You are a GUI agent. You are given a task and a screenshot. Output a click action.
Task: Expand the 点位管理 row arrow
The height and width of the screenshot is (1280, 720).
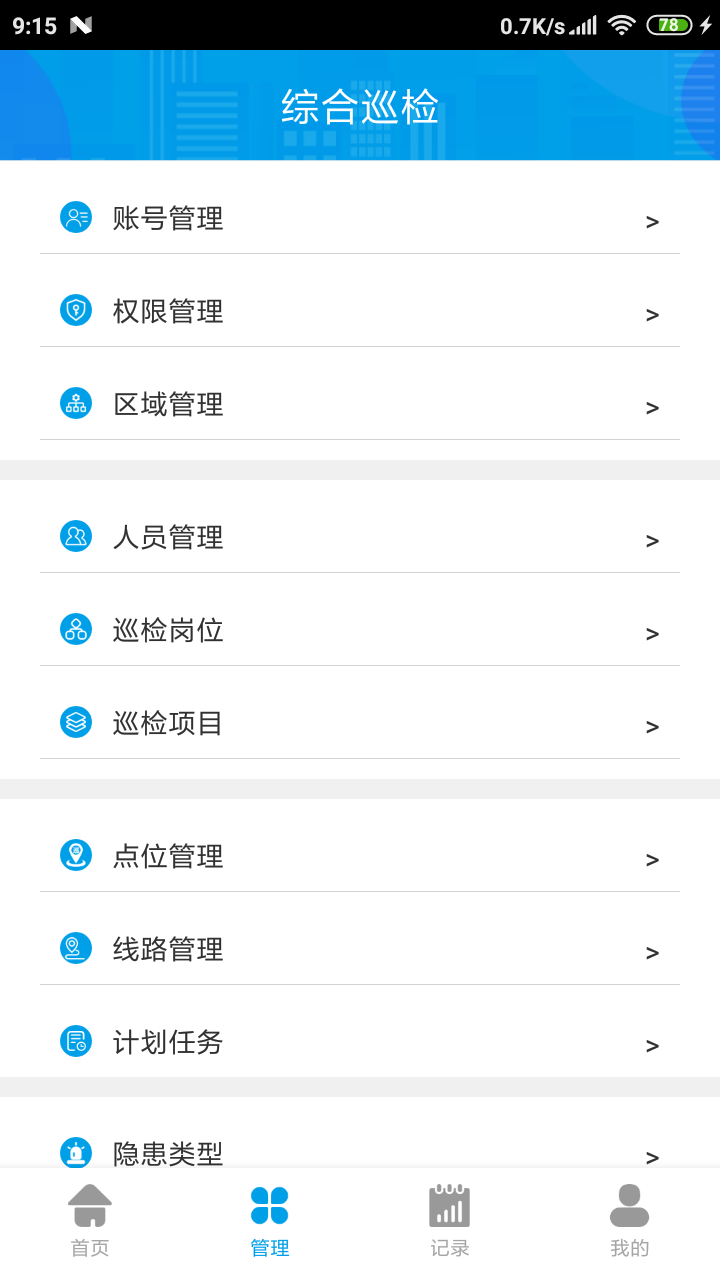[652, 859]
